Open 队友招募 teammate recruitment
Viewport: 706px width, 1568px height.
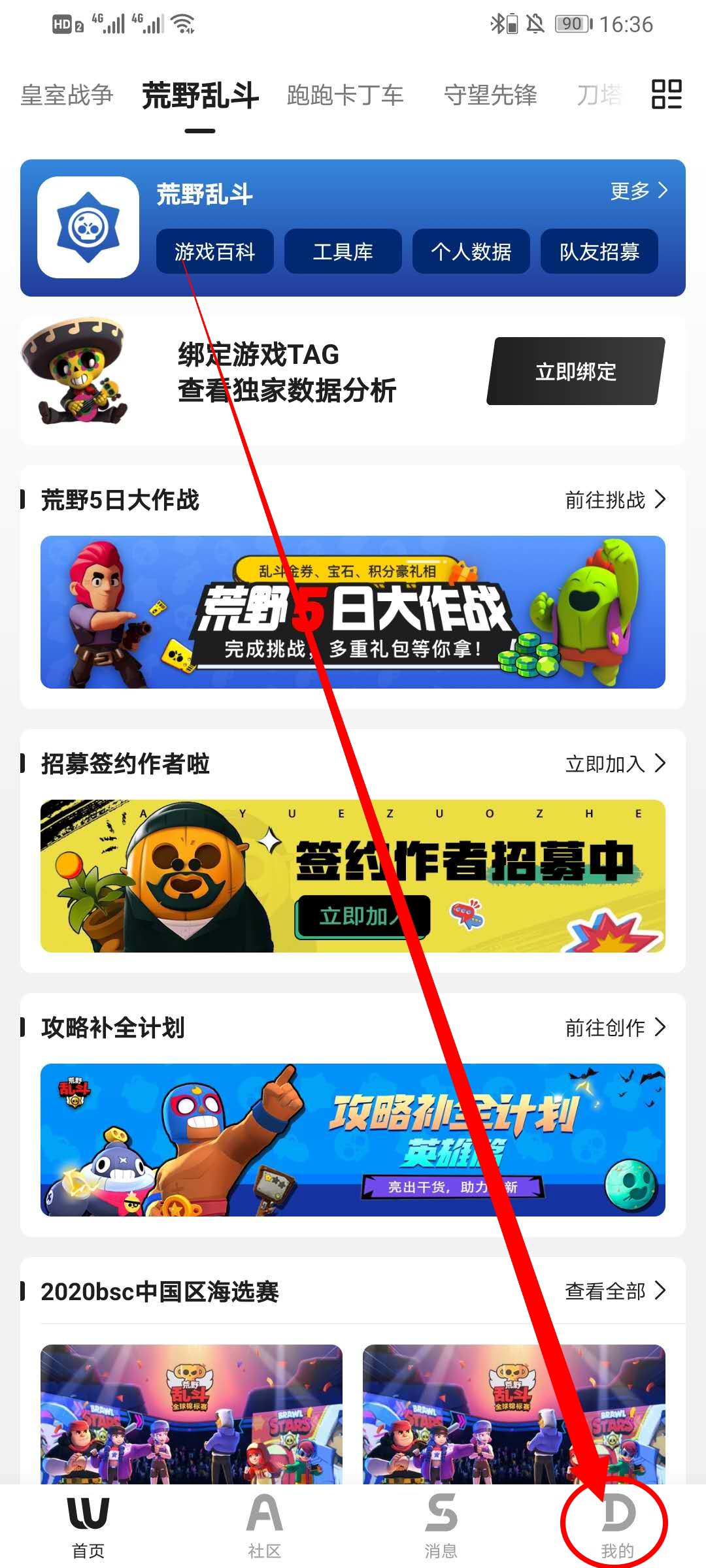(599, 252)
